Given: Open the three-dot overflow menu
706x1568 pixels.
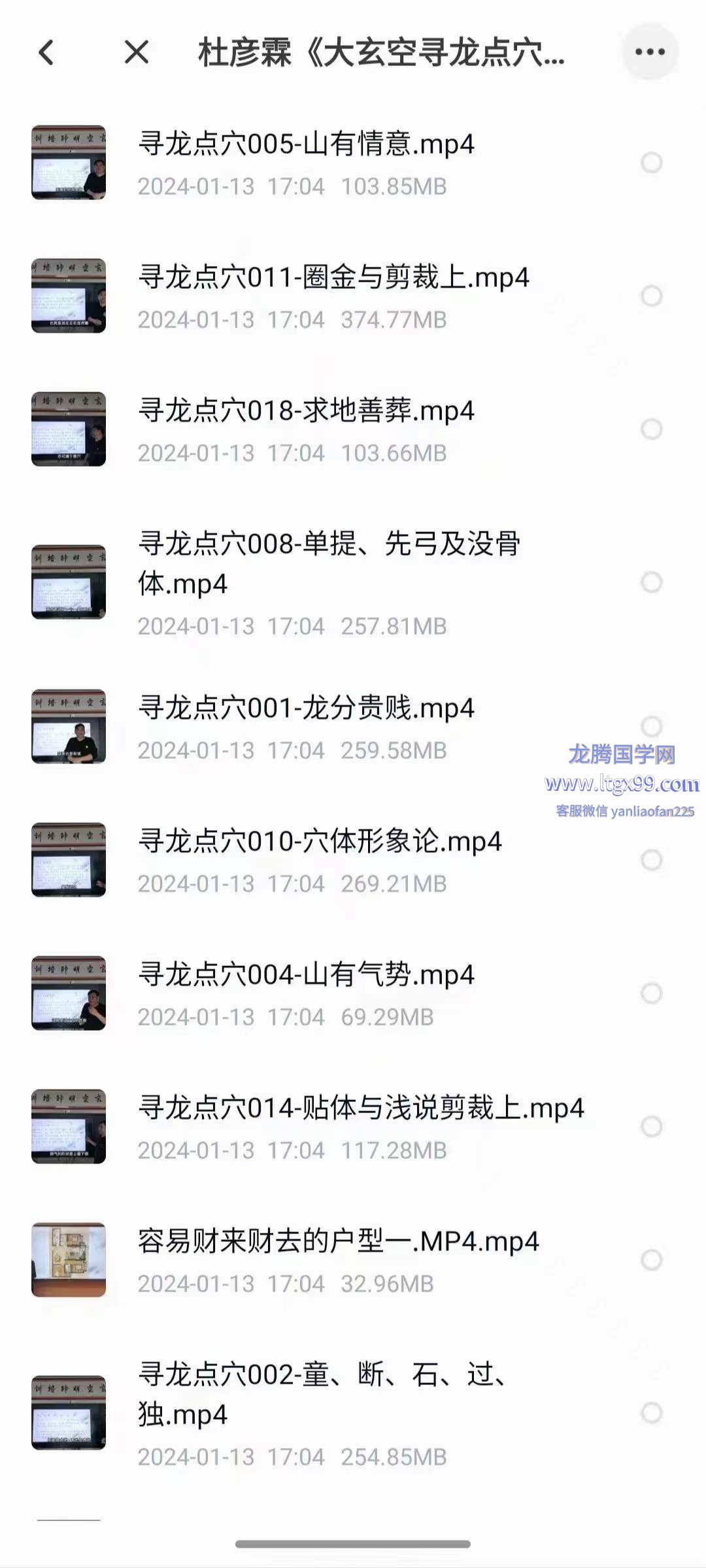Looking at the screenshot, I should click(x=649, y=52).
